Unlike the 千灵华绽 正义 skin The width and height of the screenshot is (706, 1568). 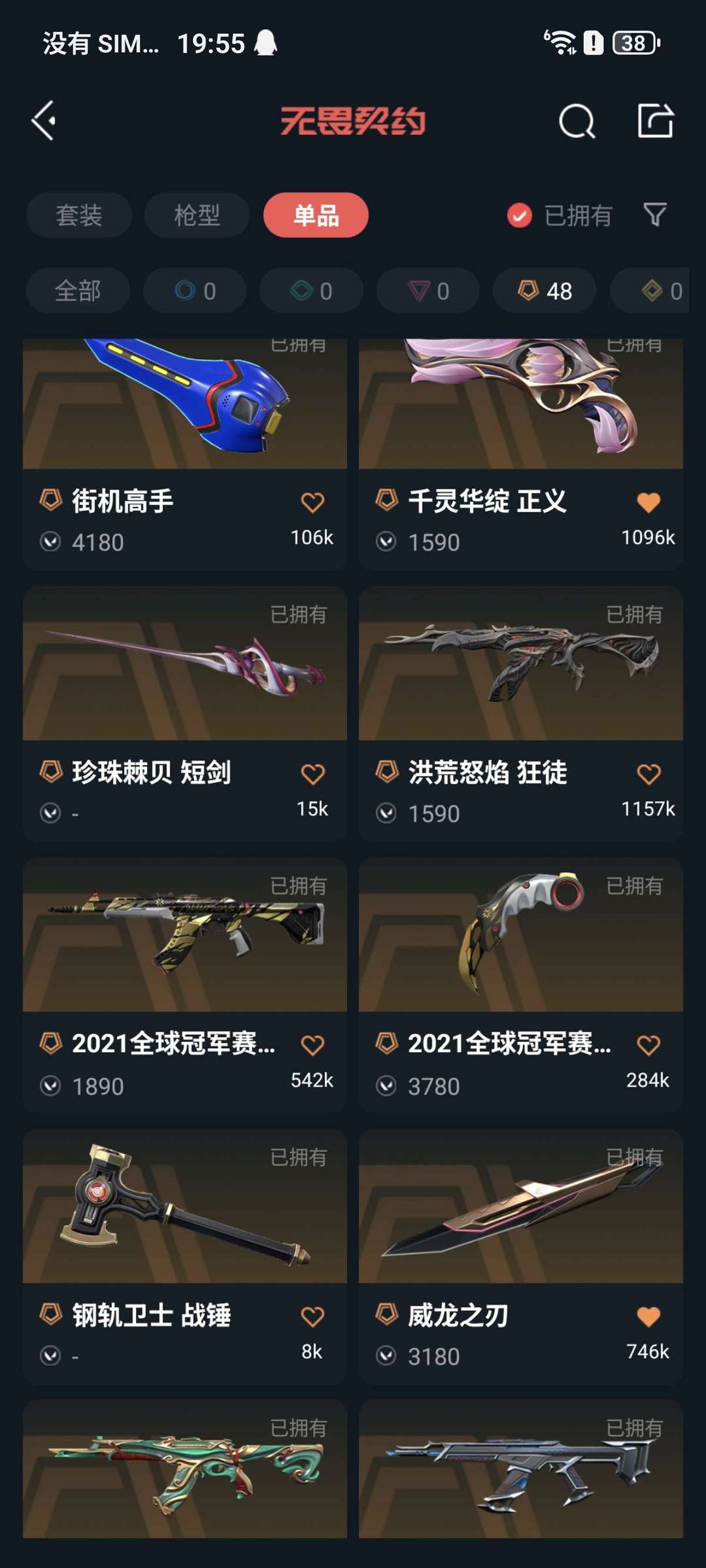coord(648,502)
